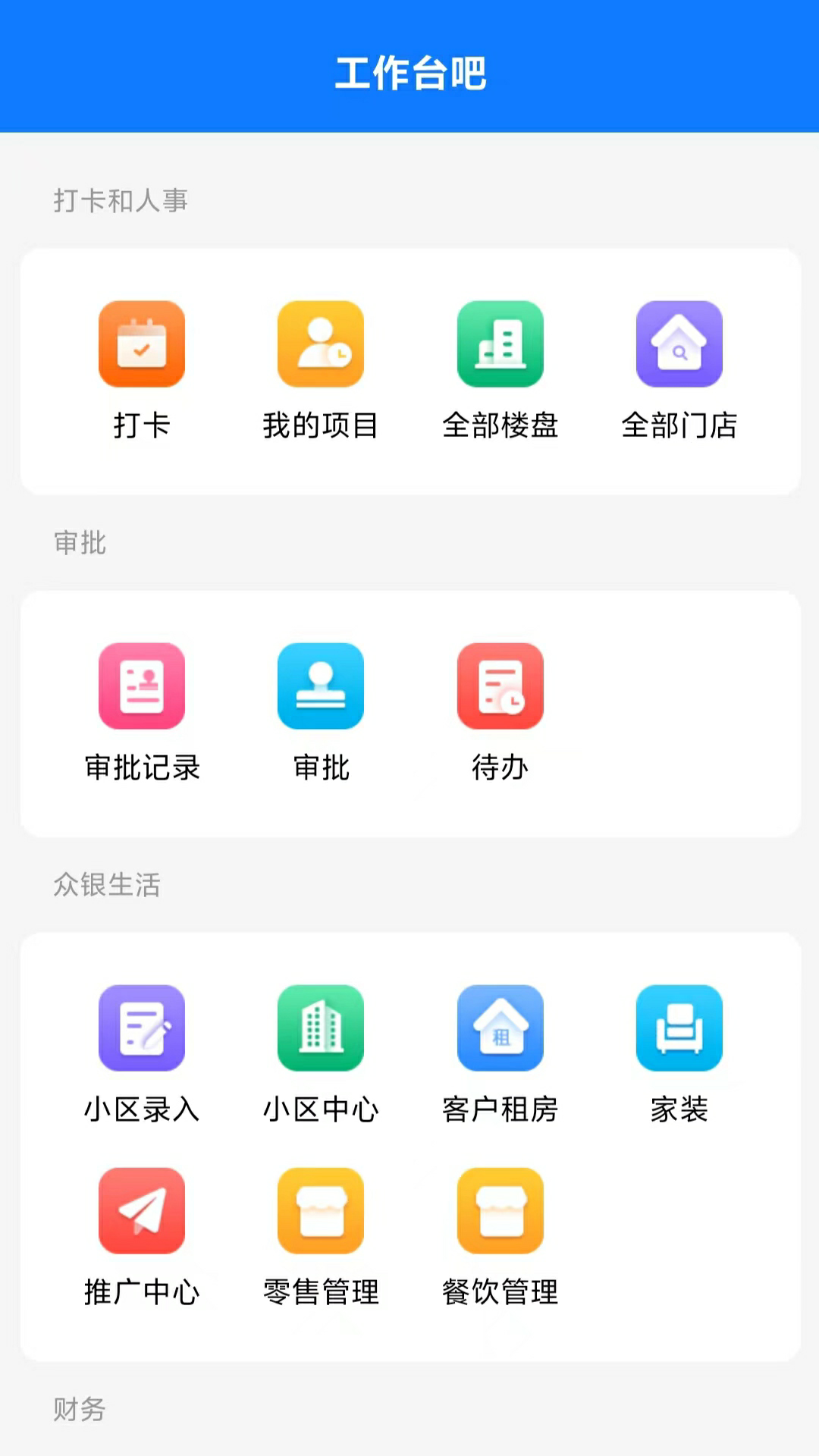Screen dimensions: 819x1456
Task: Open the 打卡 check-in icon
Action: pyautogui.click(x=142, y=344)
